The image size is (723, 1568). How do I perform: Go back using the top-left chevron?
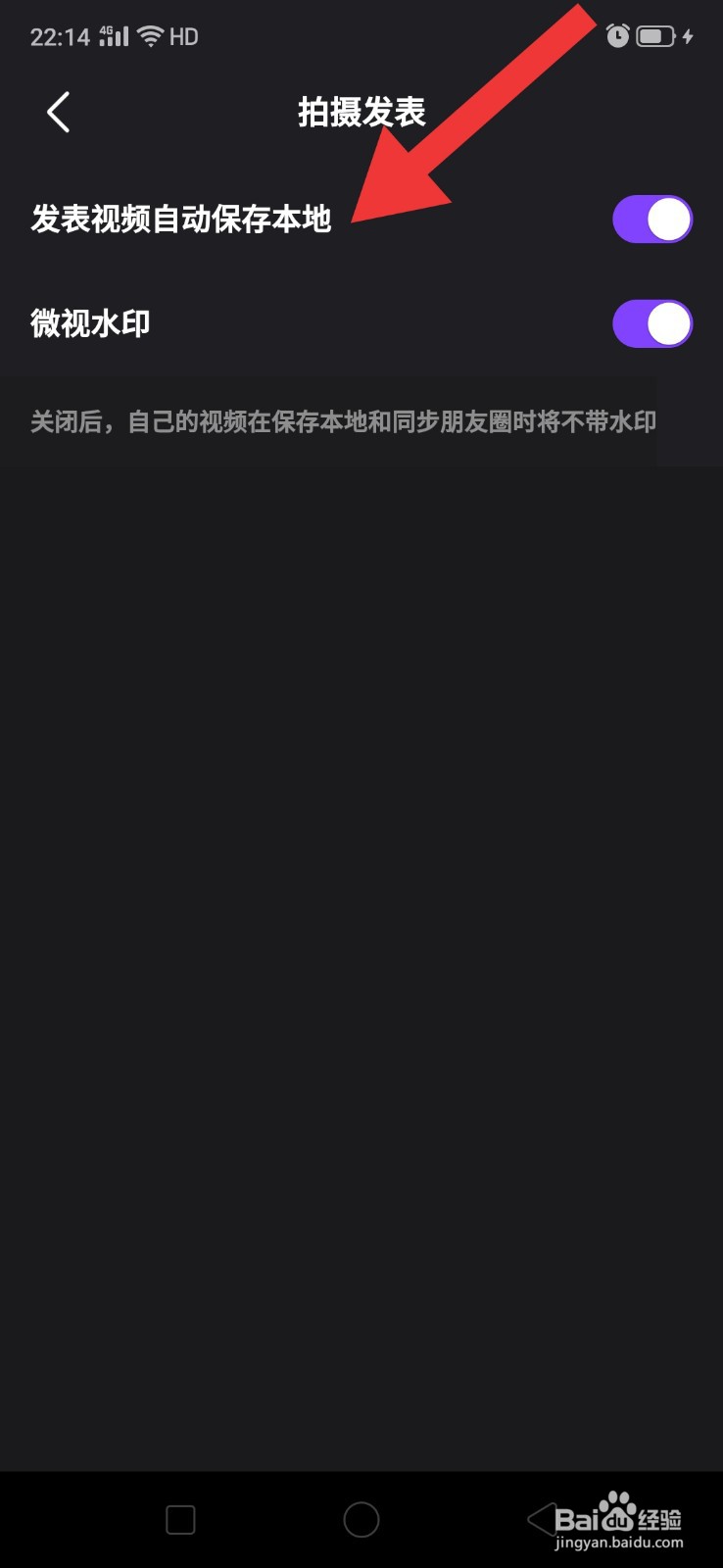[x=57, y=111]
